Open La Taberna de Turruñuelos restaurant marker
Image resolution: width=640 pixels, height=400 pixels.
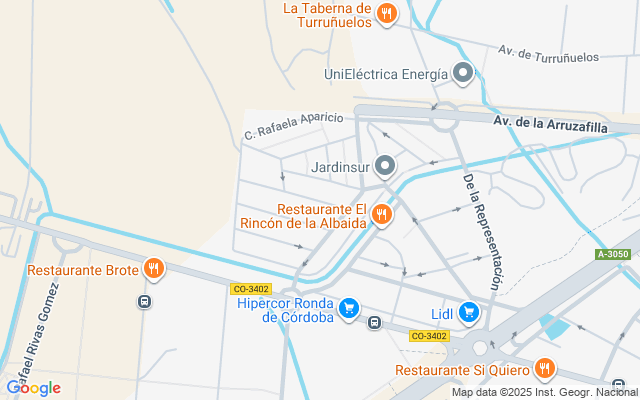(x=389, y=13)
